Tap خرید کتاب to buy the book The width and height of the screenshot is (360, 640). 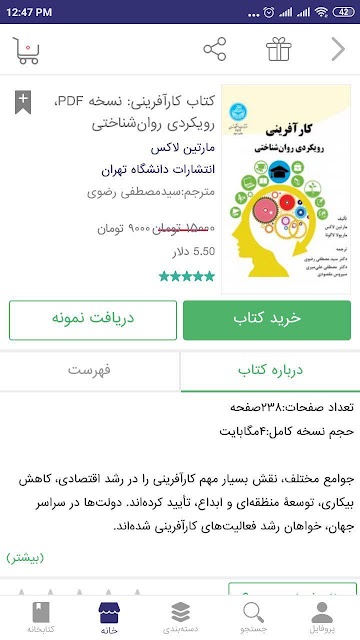coord(267,320)
